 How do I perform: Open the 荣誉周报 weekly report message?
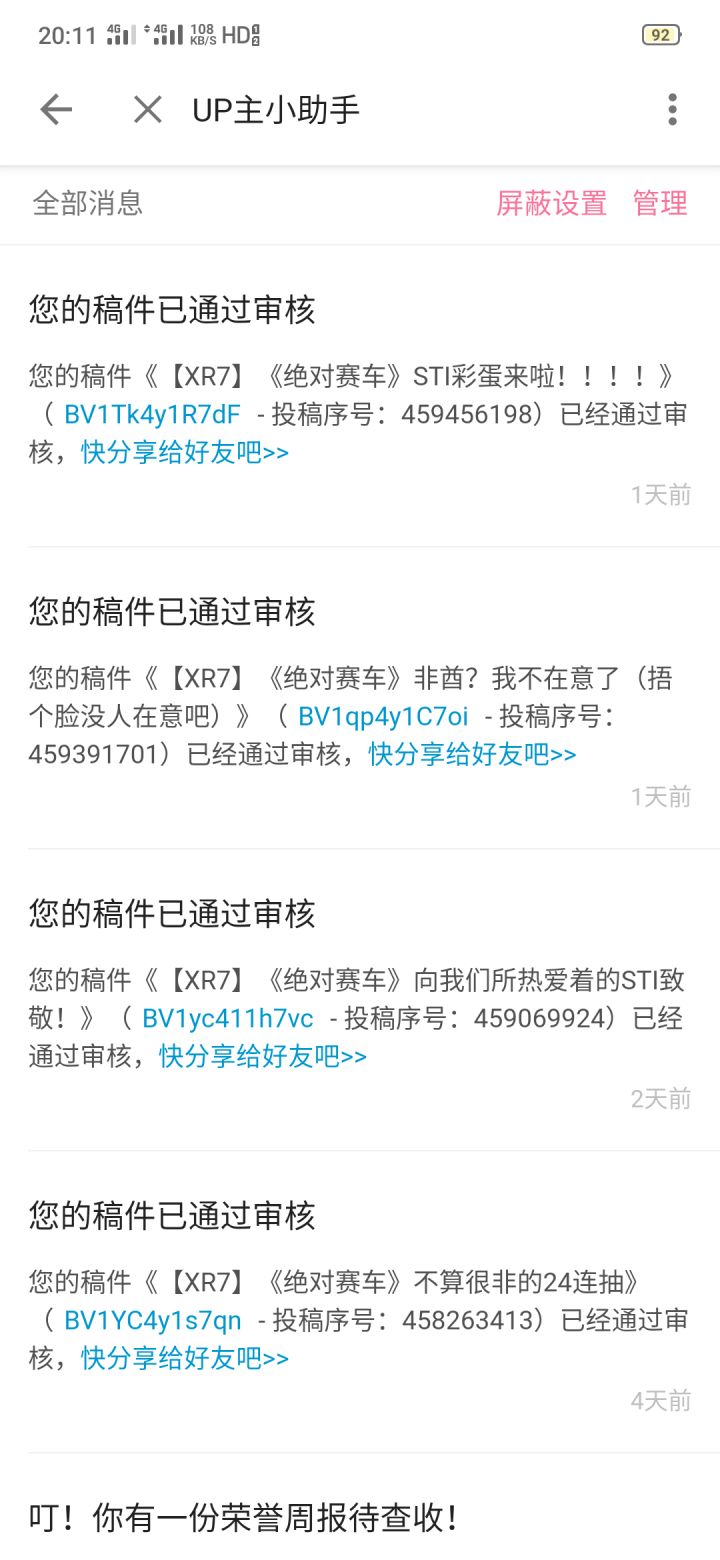(x=360, y=1518)
